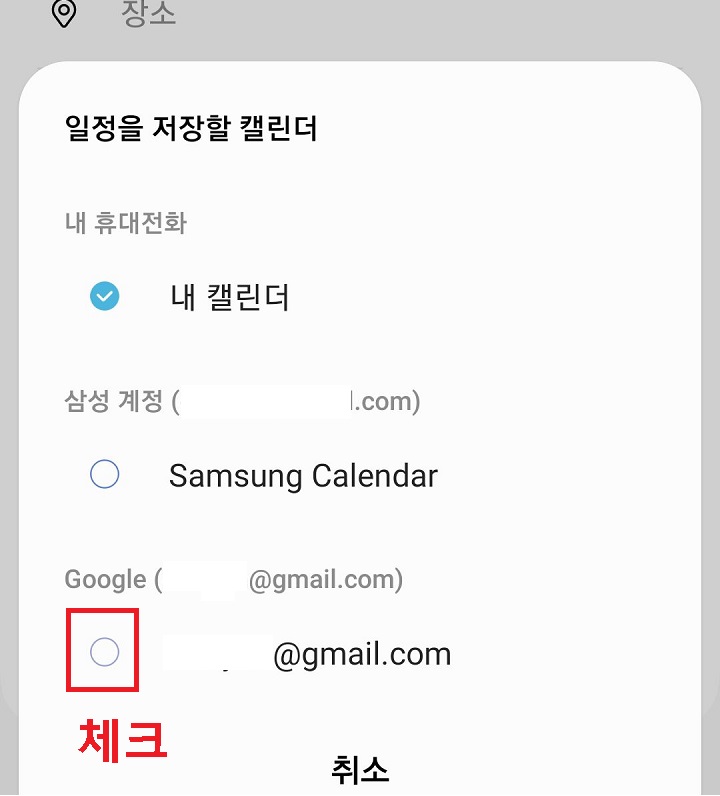Tap the circle icon highlighted by the red box
Screen dimensions: 720x796
[104, 652]
